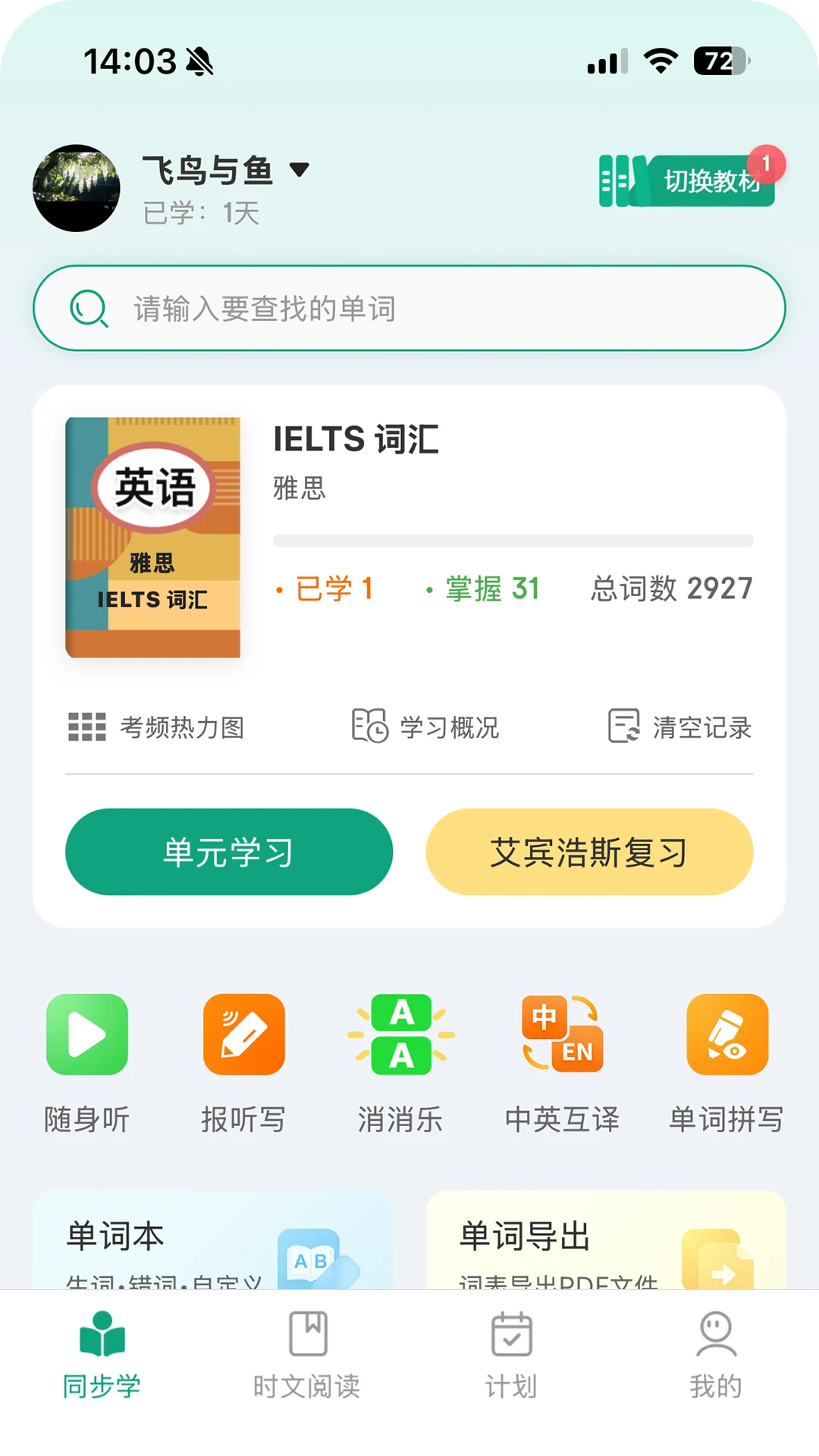Select 清空记录 to clear records
Image resolution: width=819 pixels, height=1456 pixels.
click(679, 727)
